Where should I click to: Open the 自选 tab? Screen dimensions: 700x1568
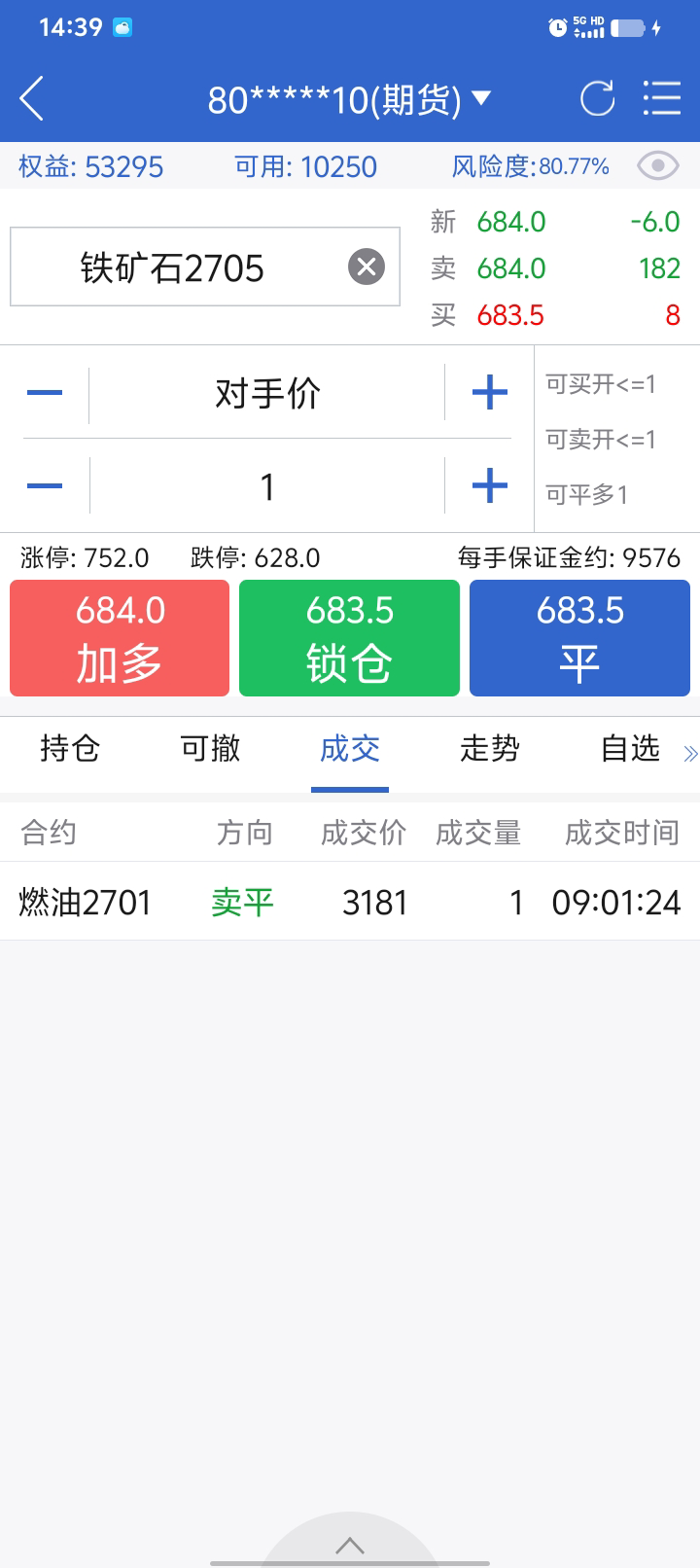[x=630, y=749]
